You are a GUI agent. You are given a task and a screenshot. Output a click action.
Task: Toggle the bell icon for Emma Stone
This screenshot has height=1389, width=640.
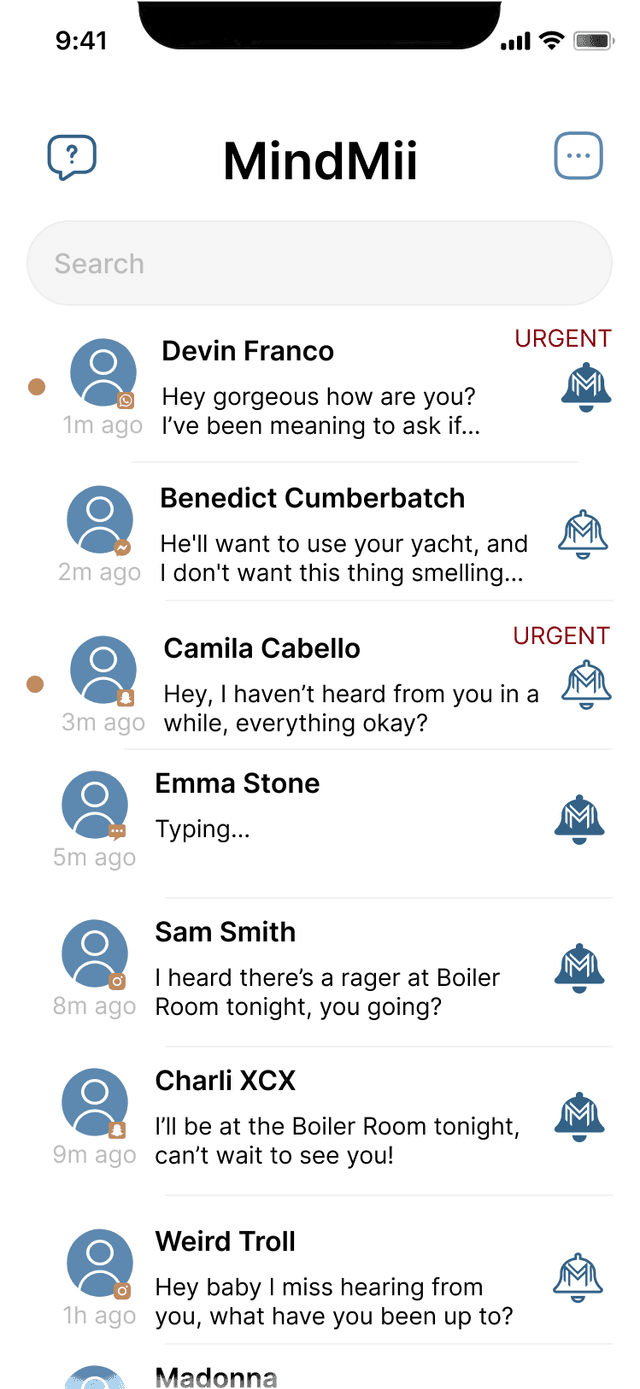pyautogui.click(x=579, y=820)
